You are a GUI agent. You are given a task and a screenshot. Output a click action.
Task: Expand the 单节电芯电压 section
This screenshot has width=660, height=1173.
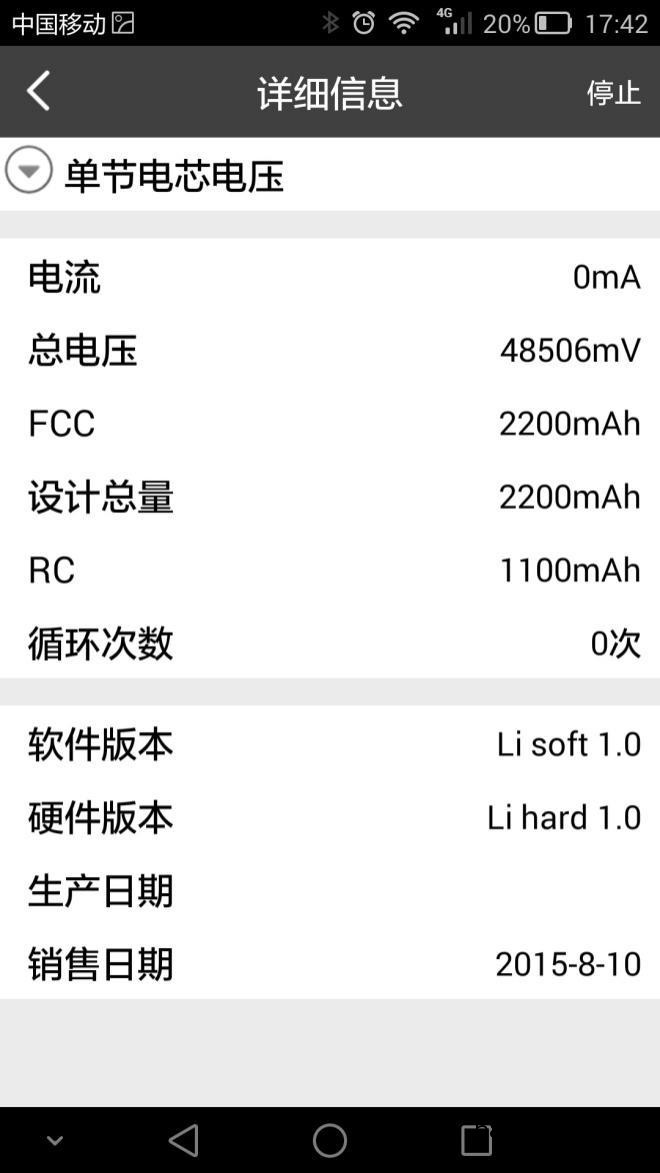click(x=29, y=171)
